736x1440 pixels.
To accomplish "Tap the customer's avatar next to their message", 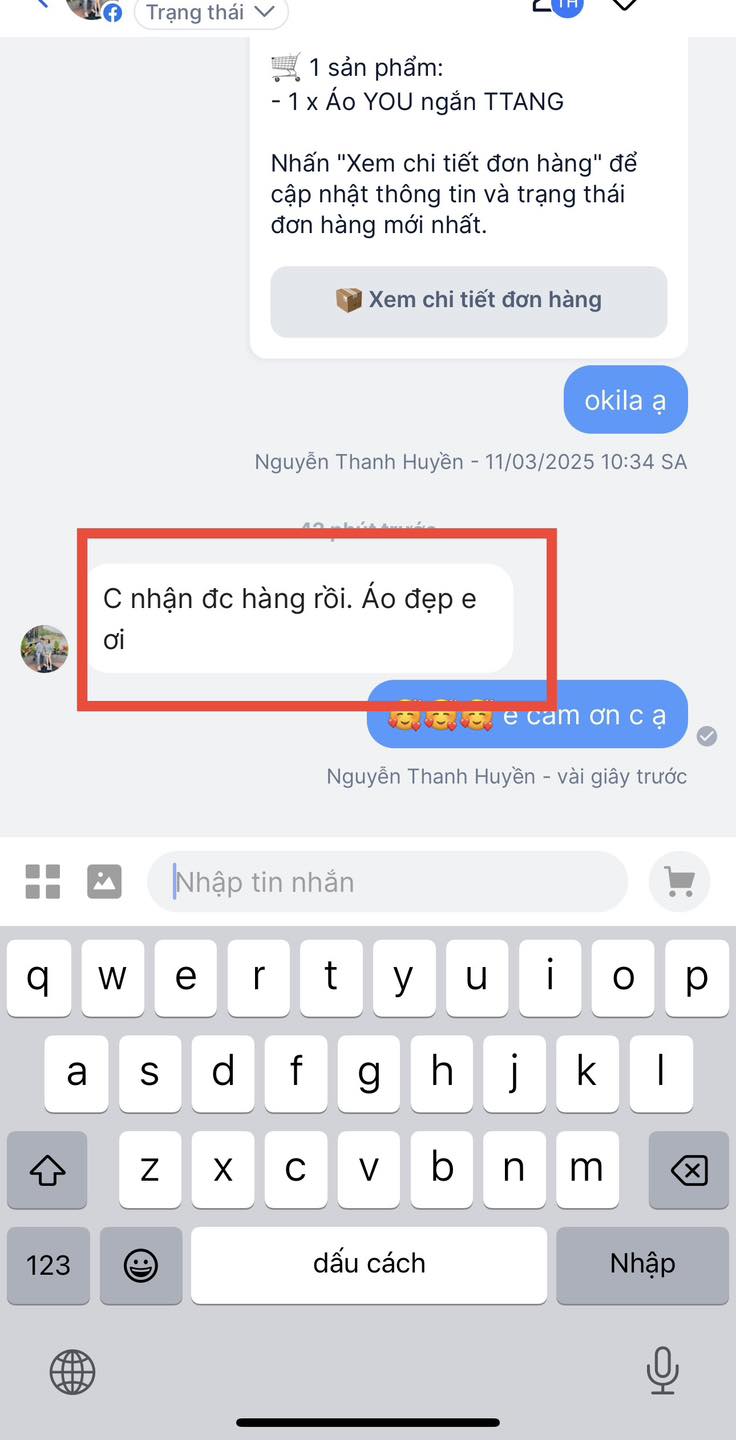I will 45,649.
